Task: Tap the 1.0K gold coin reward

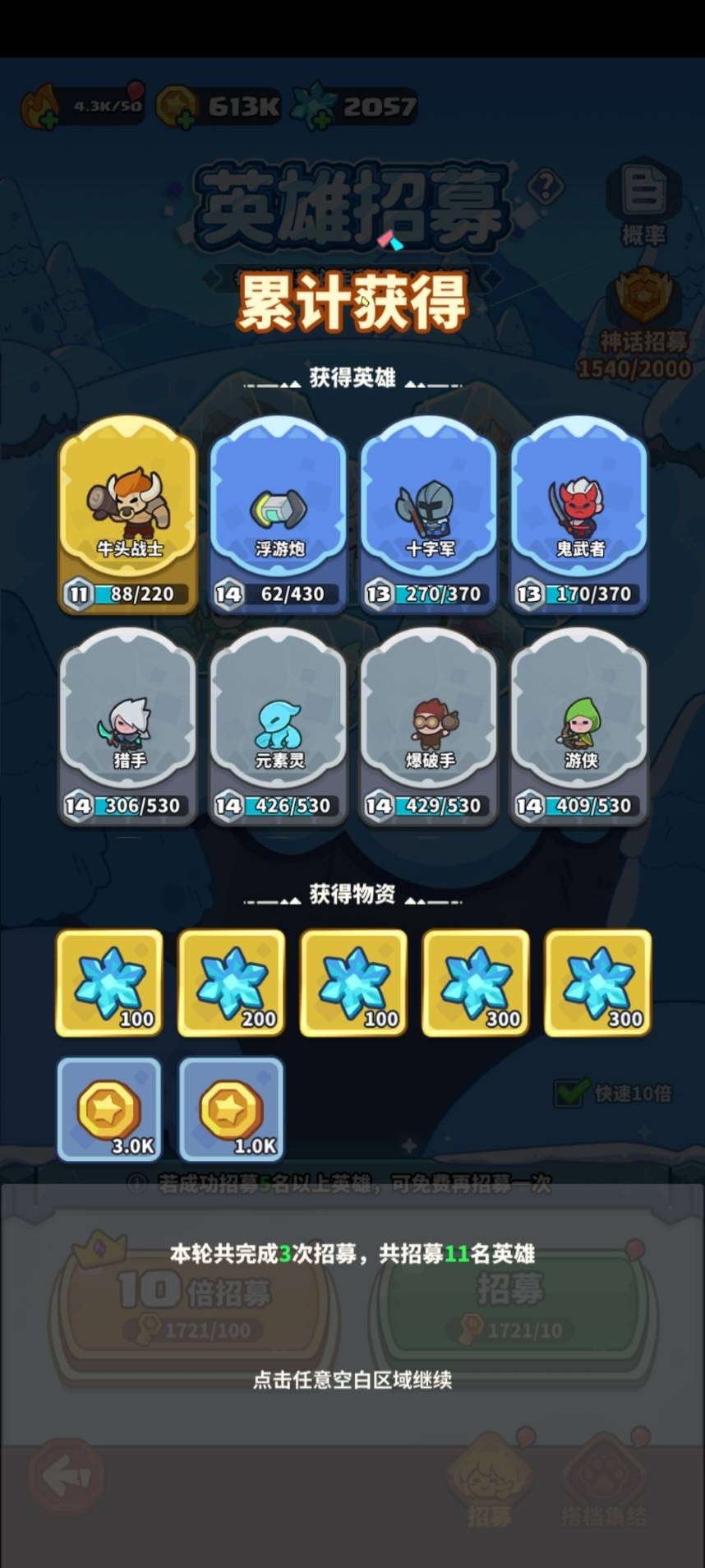Action: [232, 1109]
